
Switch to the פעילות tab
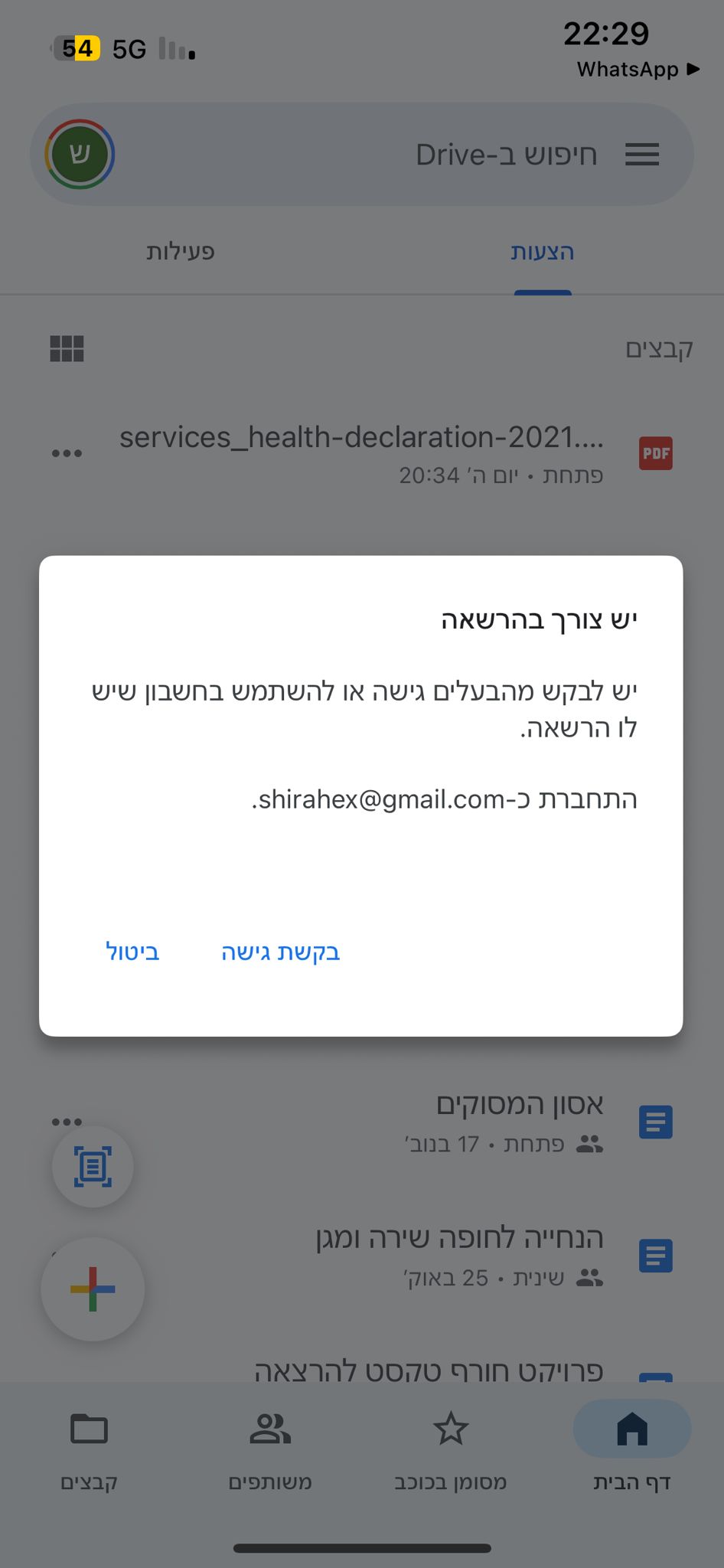coord(181,252)
